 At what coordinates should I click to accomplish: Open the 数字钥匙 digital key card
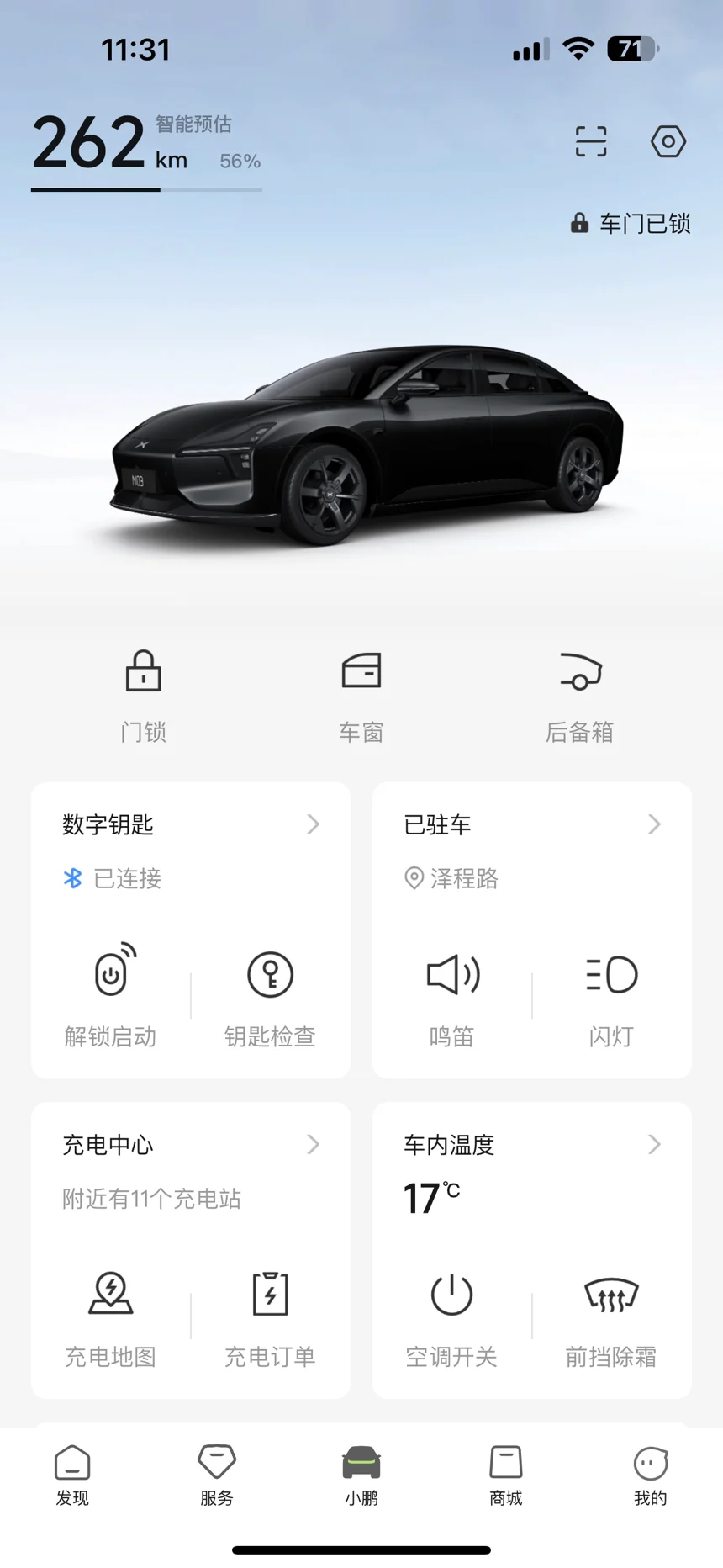pos(191,824)
